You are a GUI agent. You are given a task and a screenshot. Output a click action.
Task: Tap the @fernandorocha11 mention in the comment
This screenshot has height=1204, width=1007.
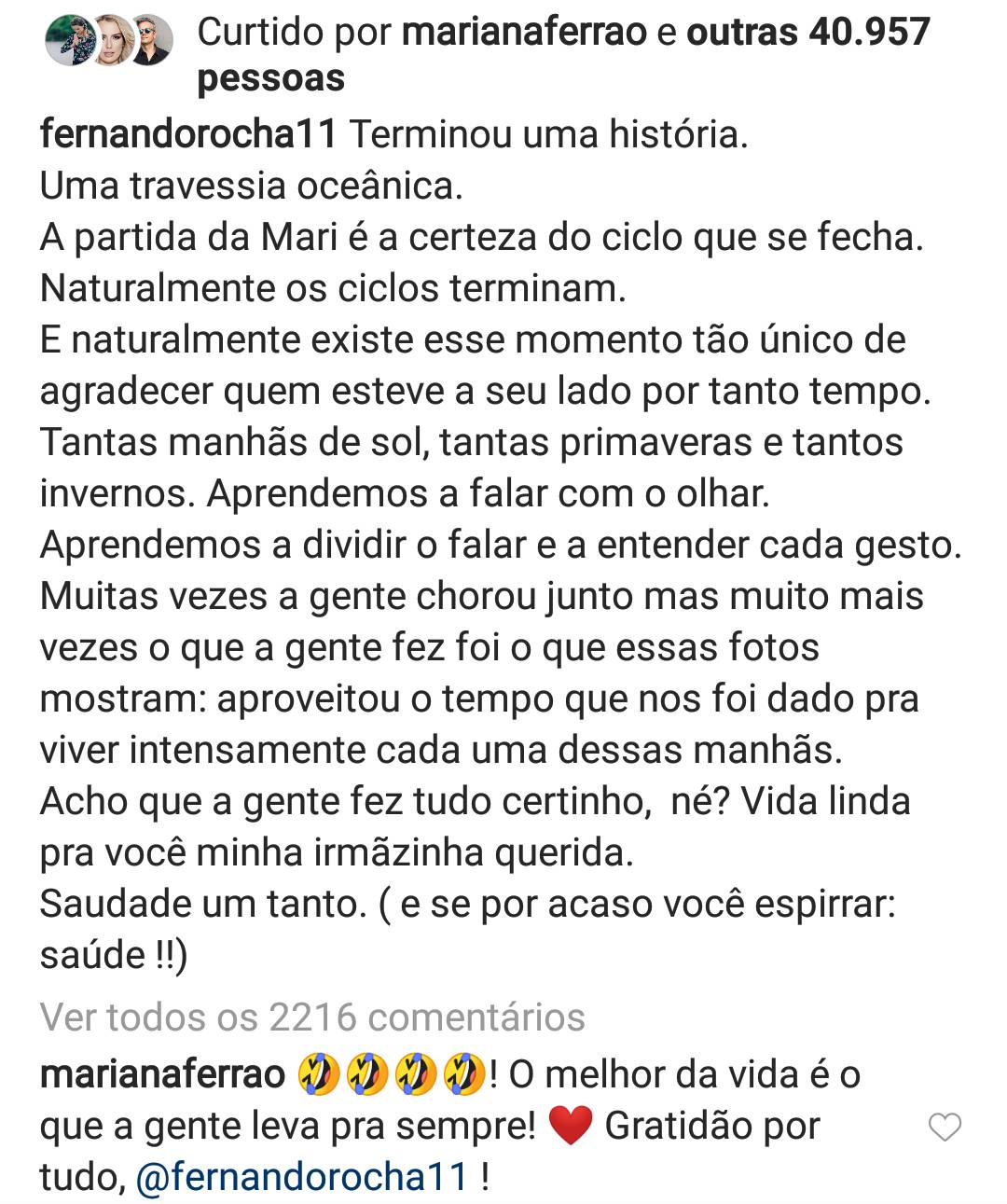[x=302, y=1177]
